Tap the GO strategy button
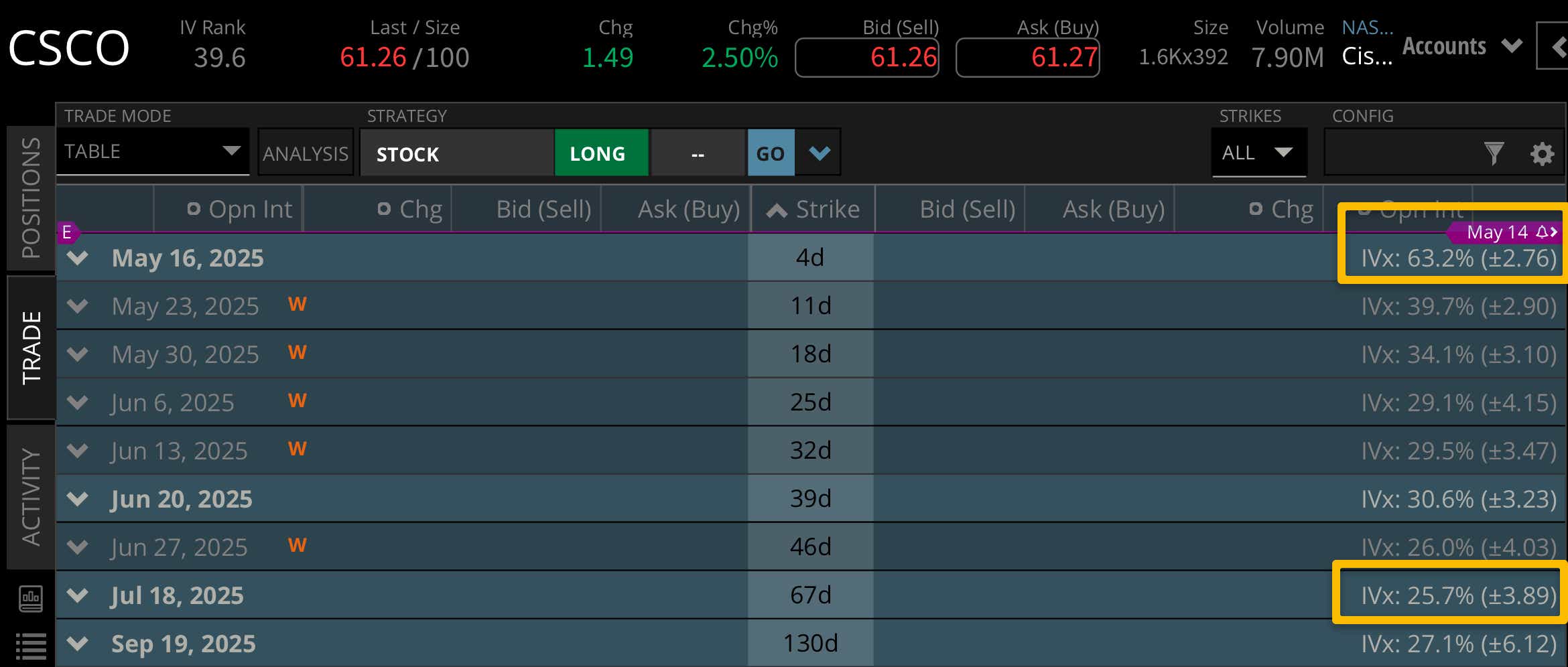This screenshot has width=1568, height=667. [x=771, y=153]
